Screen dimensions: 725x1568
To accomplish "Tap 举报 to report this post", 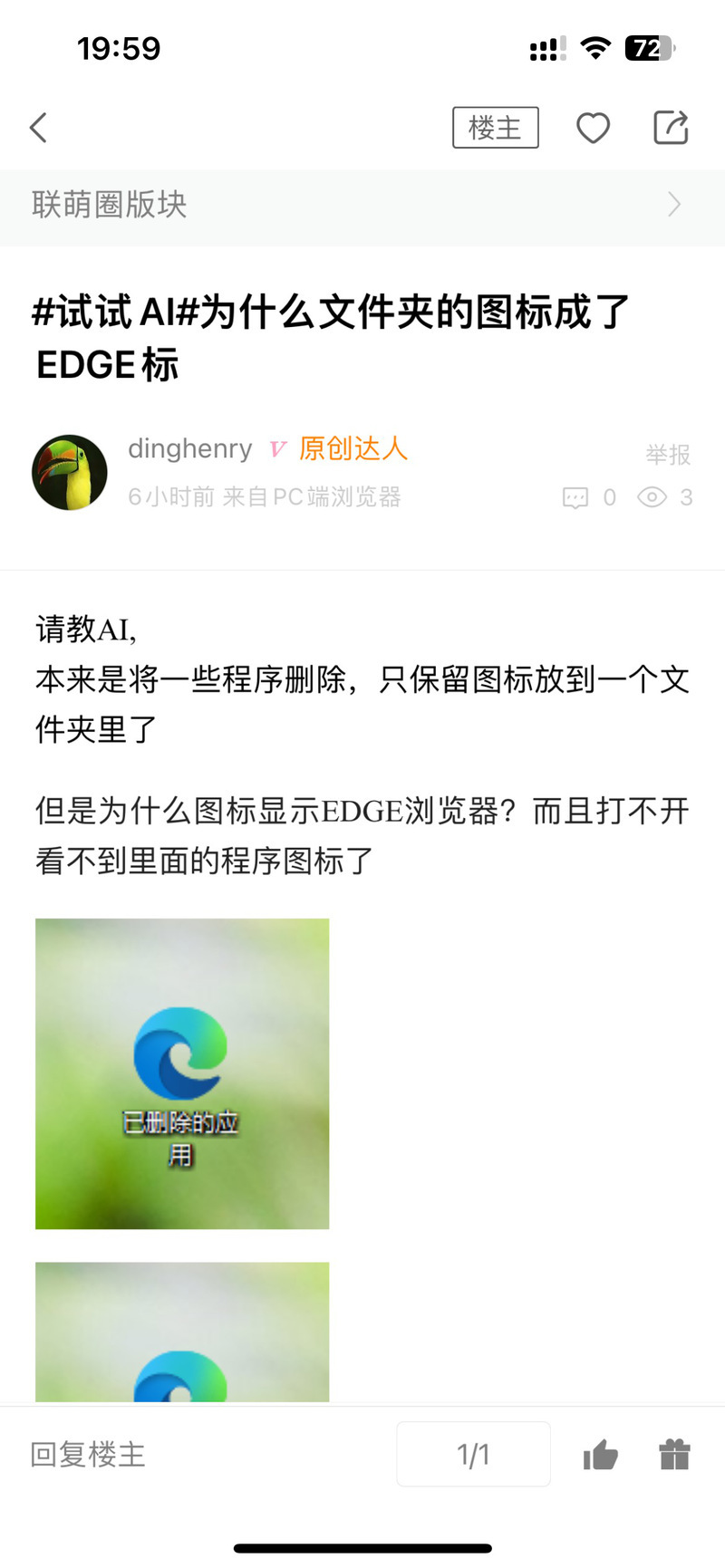I will point(668,454).
